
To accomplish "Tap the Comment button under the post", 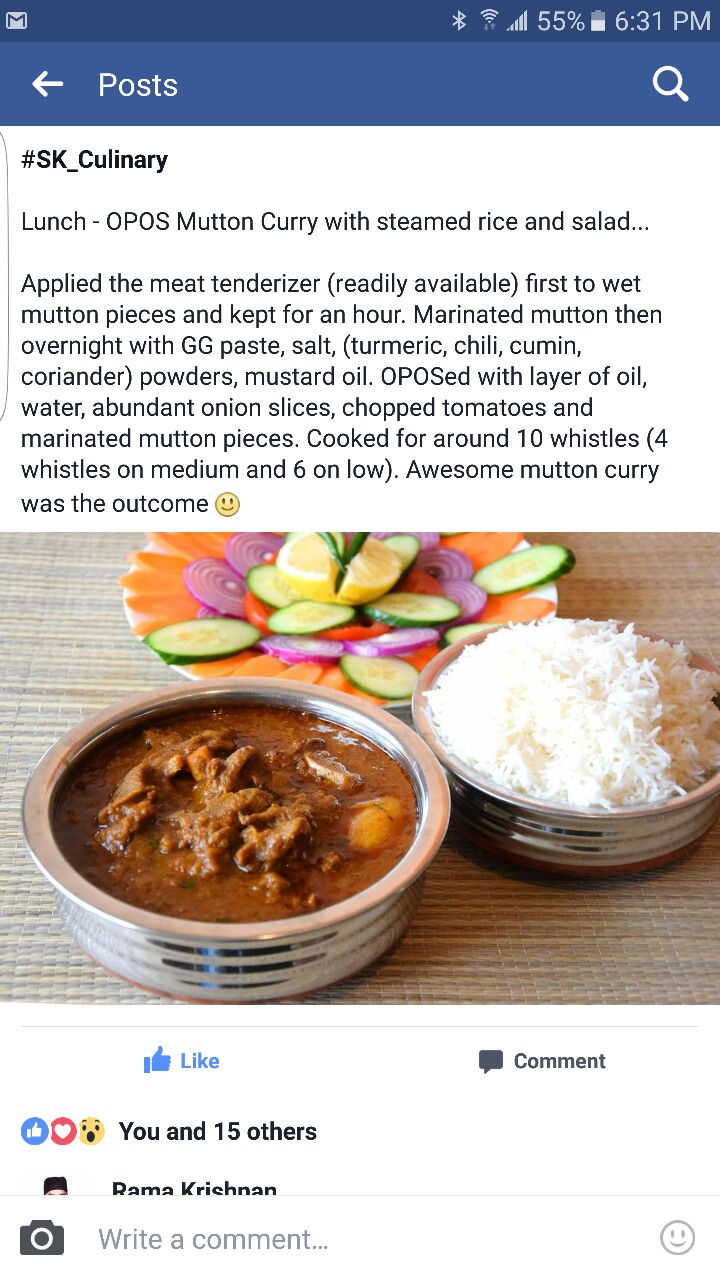I will [x=542, y=1061].
